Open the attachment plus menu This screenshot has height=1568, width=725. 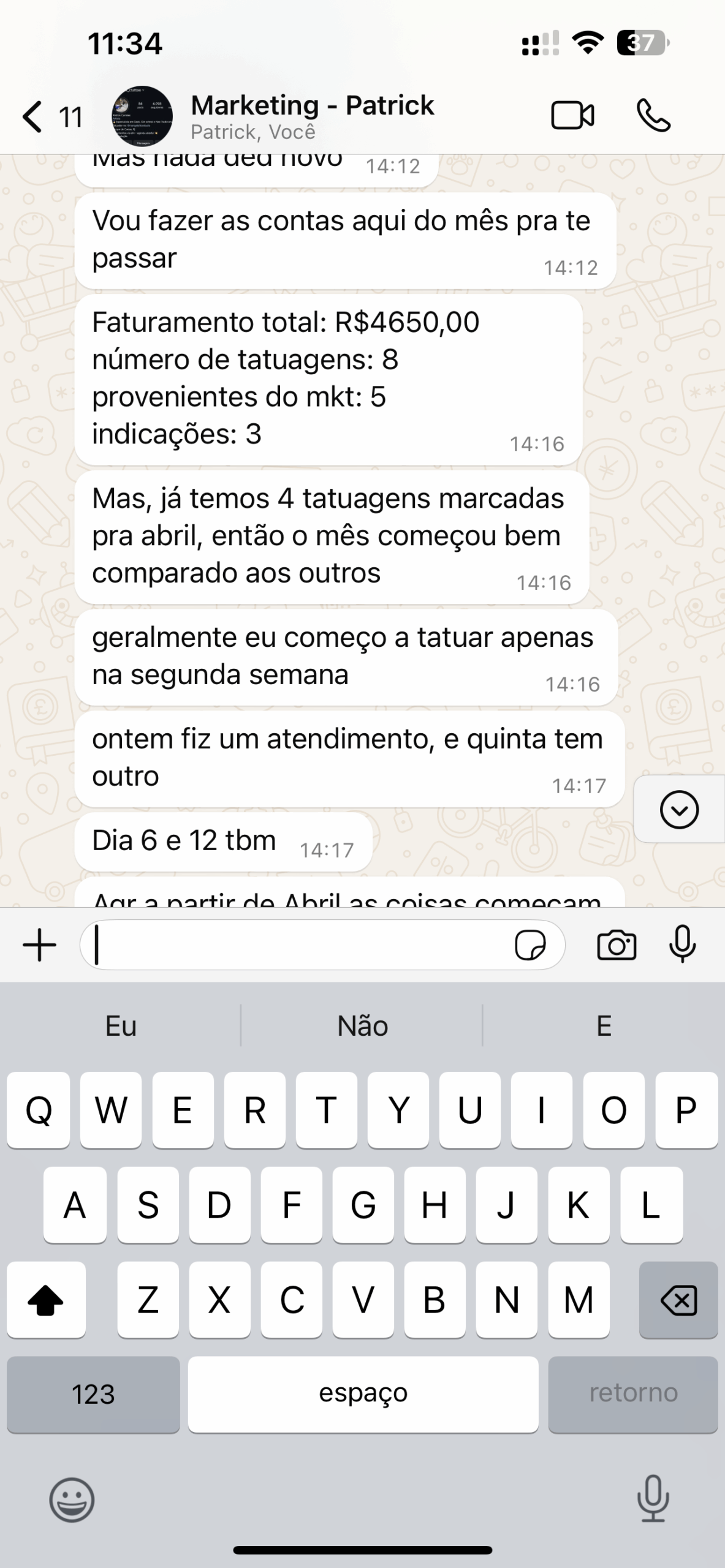coord(40,945)
